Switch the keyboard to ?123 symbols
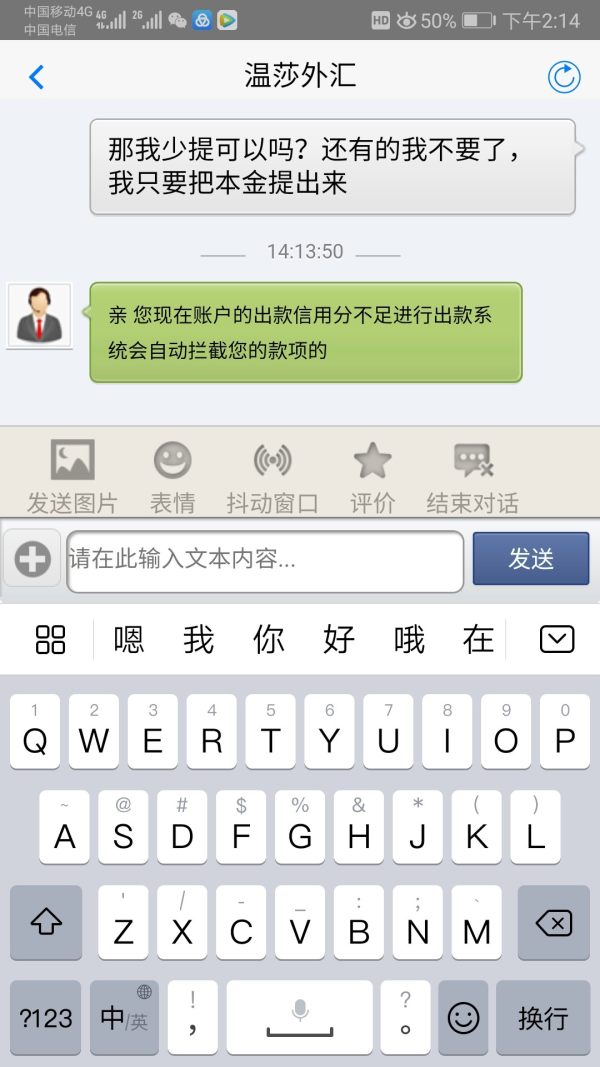The width and height of the screenshot is (600, 1067). click(x=46, y=1018)
